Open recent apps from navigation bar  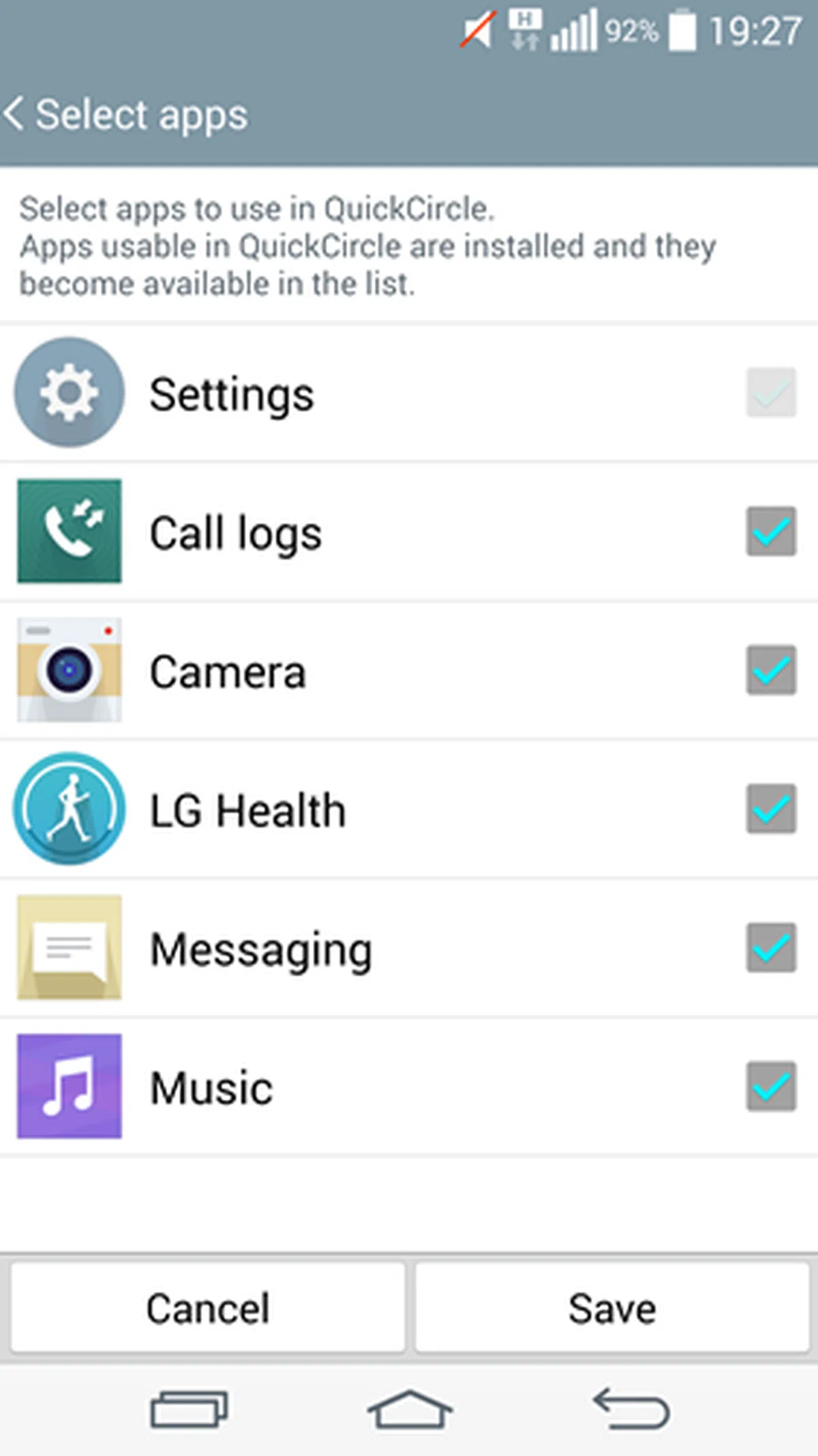[x=189, y=1408]
